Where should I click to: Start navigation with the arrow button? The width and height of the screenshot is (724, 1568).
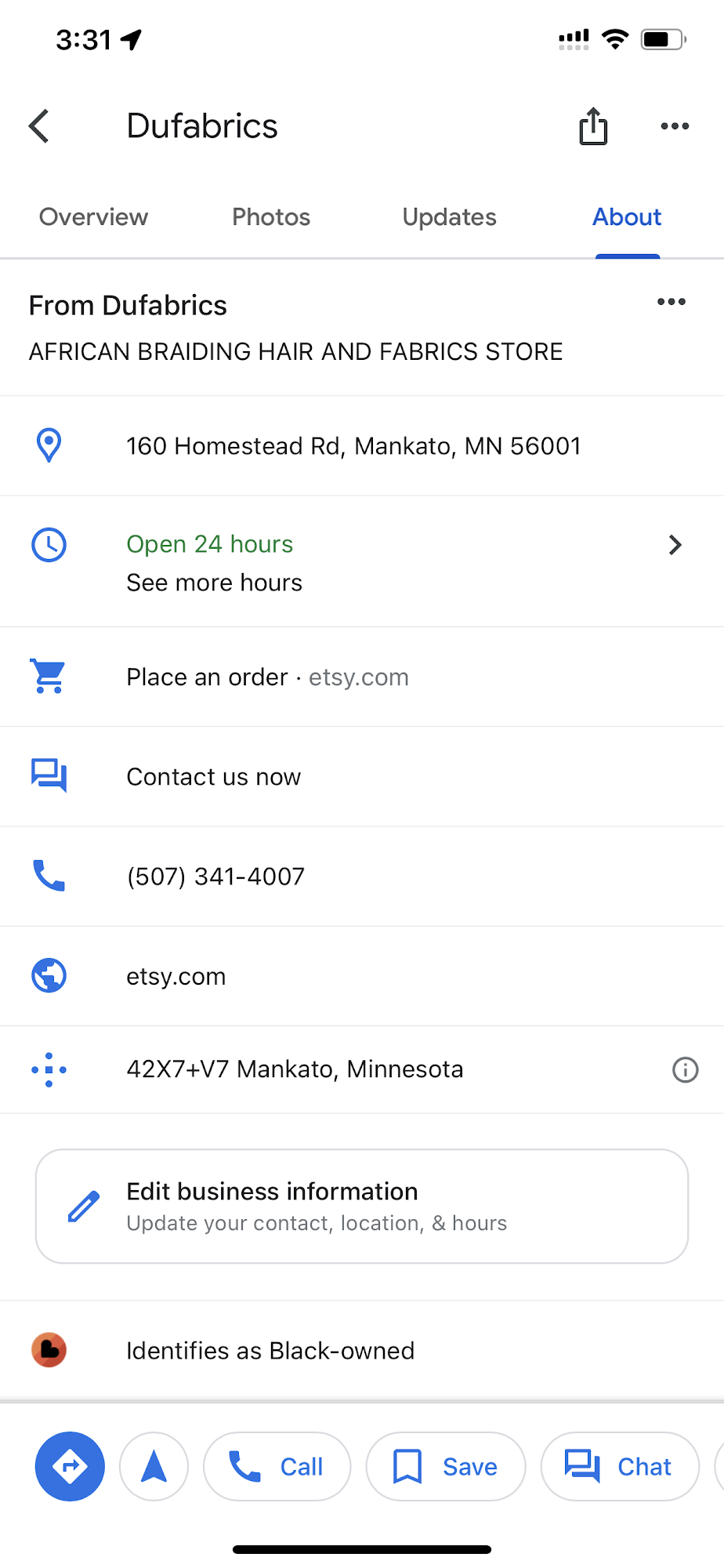[x=154, y=1466]
